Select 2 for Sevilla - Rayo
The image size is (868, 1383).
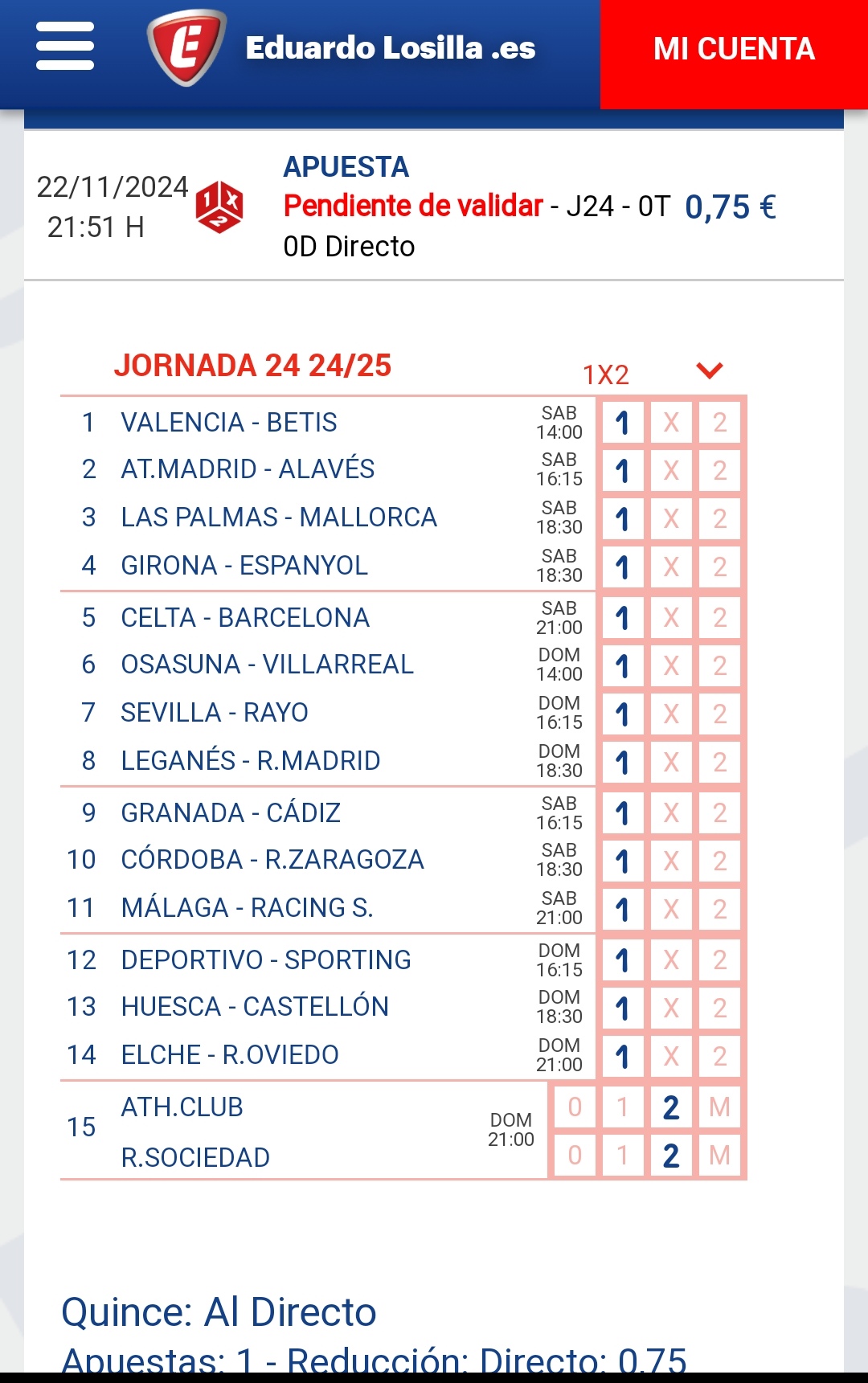719,714
